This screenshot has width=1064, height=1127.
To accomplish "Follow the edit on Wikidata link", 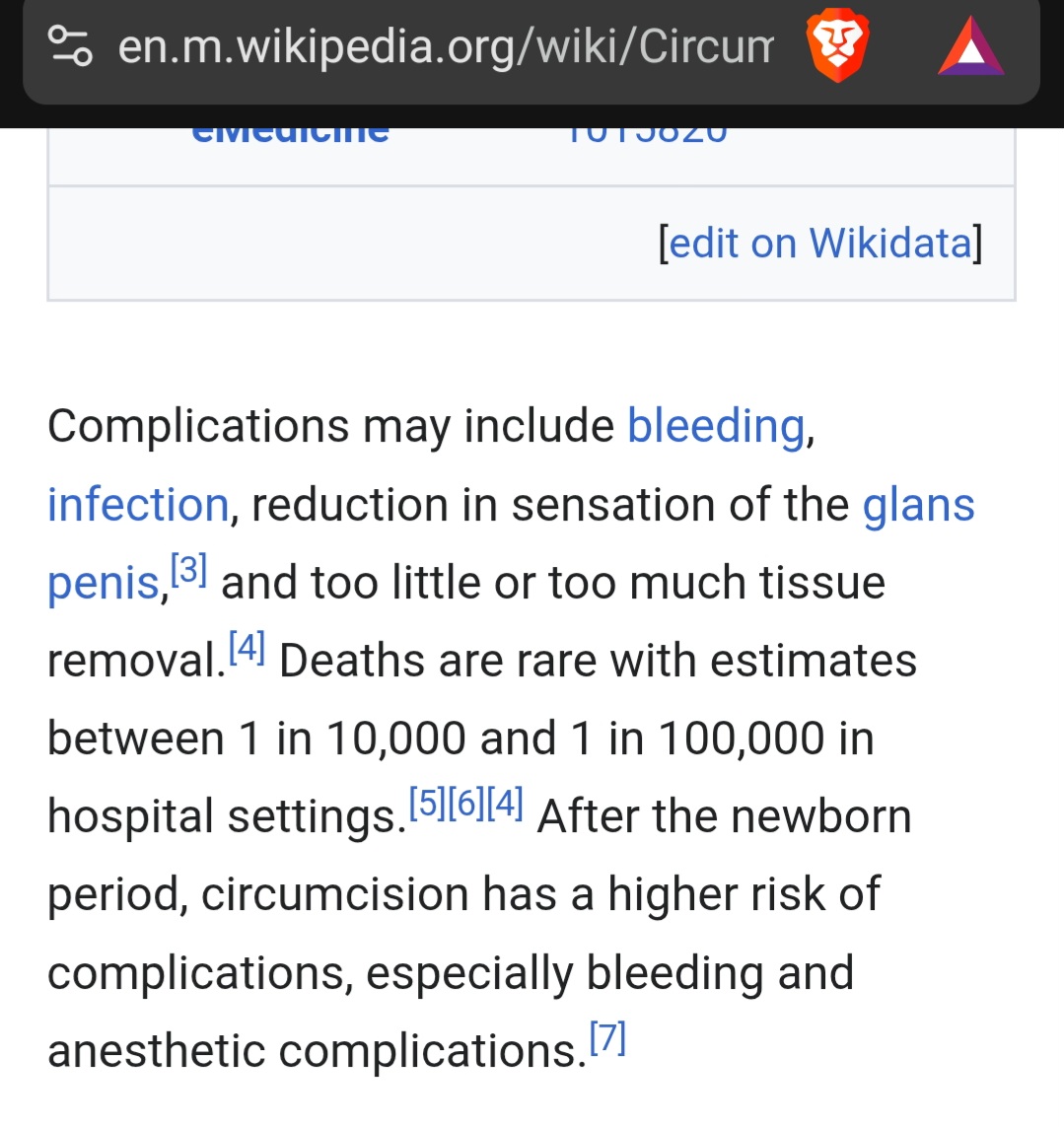I will tap(820, 244).
